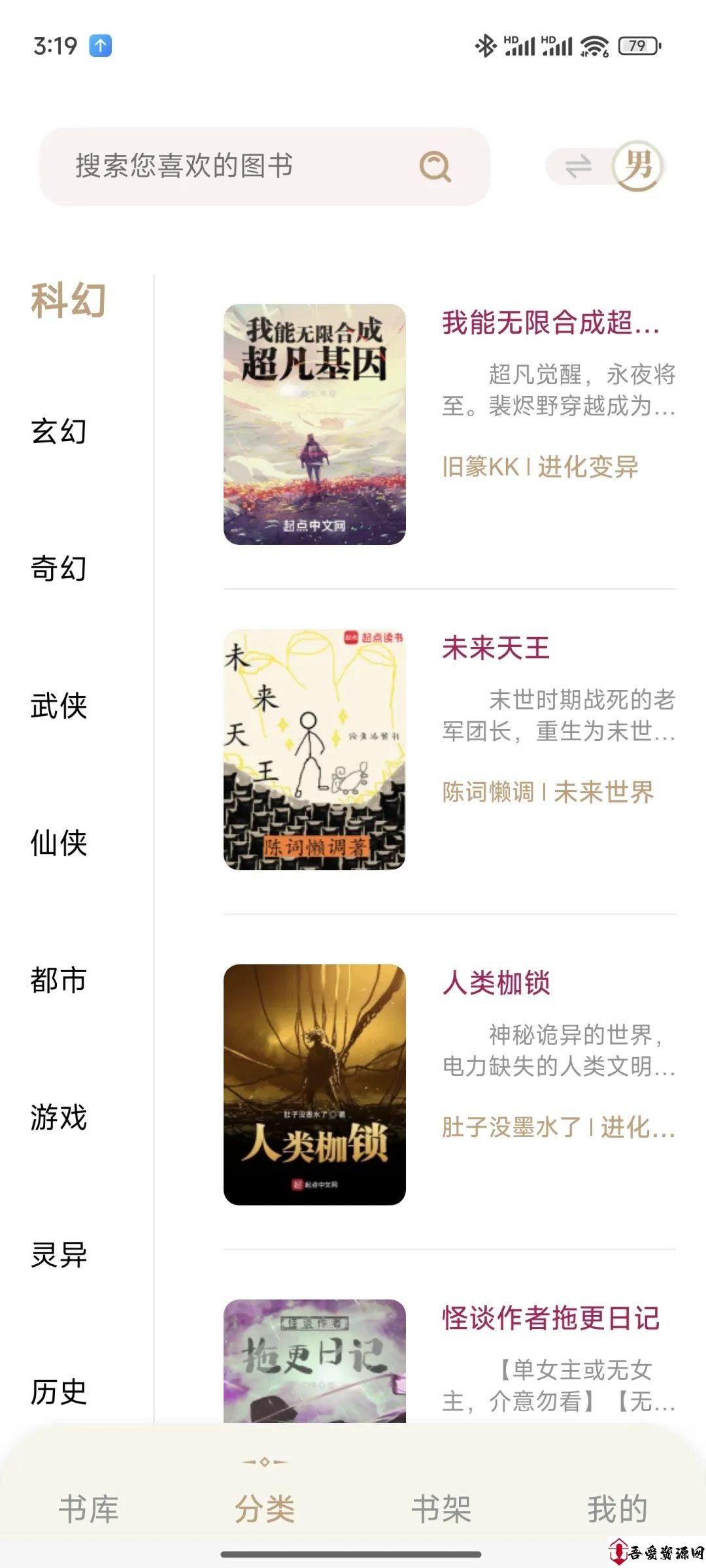Select the 科幻 category
Image resolution: width=706 pixels, height=1568 pixels.
click(69, 301)
